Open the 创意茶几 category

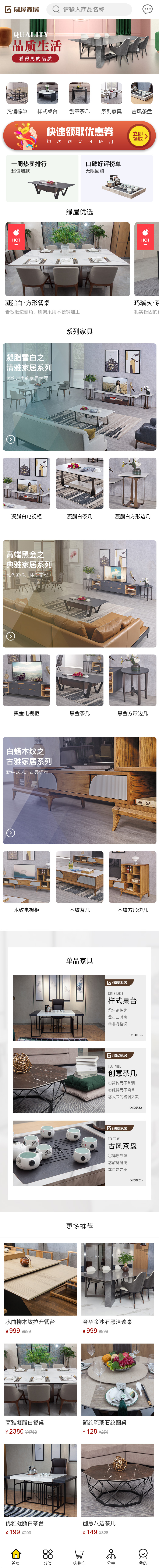[79, 98]
